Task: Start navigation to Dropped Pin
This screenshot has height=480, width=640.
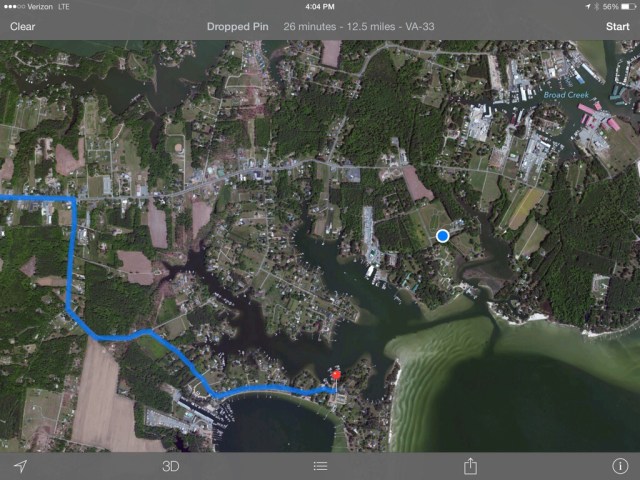Action: (x=617, y=26)
